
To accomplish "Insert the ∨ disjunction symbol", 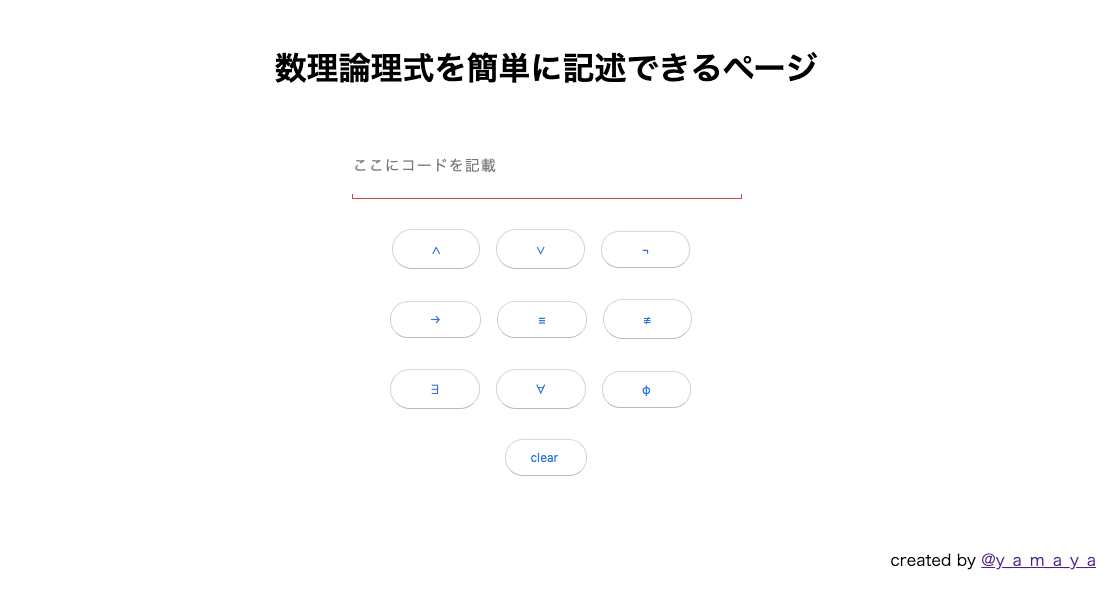I will coord(540,249).
